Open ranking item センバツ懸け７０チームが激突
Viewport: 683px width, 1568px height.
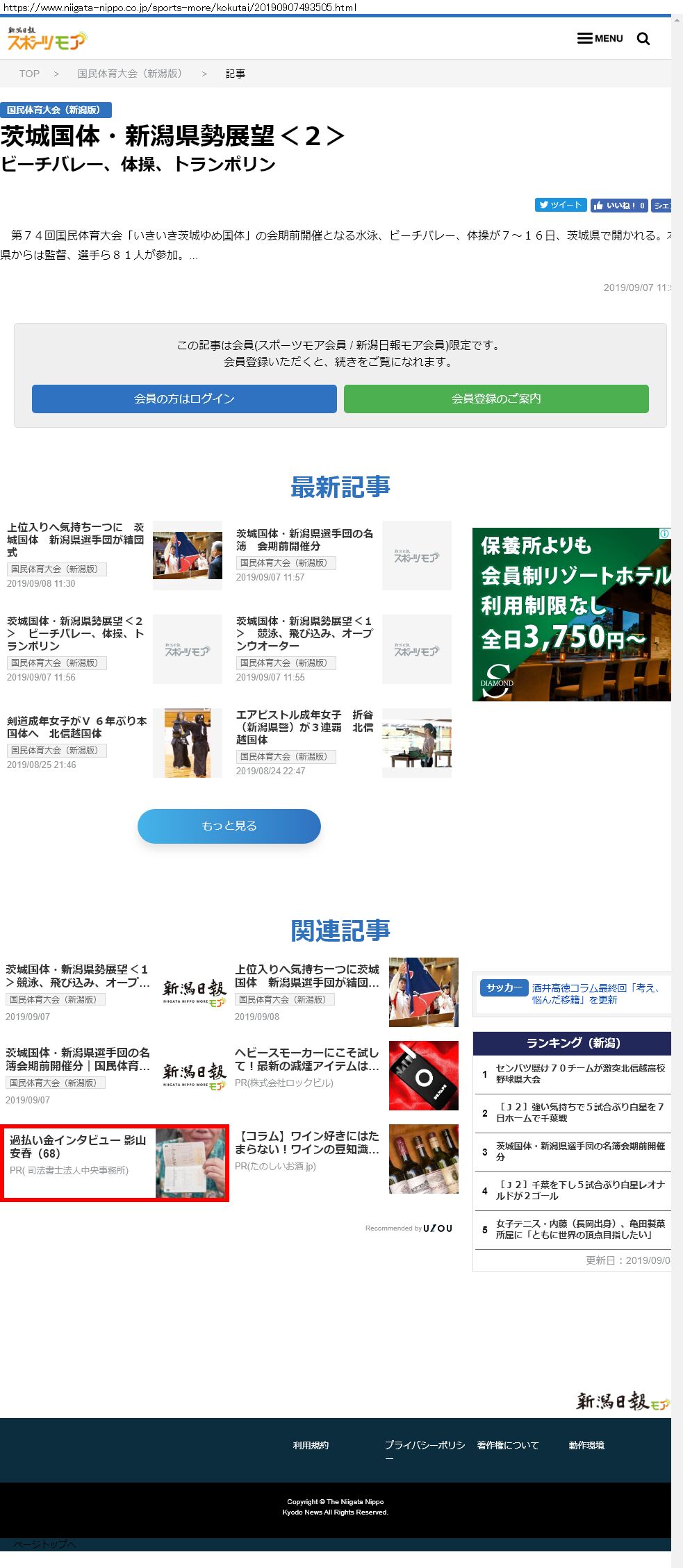coord(580,1074)
